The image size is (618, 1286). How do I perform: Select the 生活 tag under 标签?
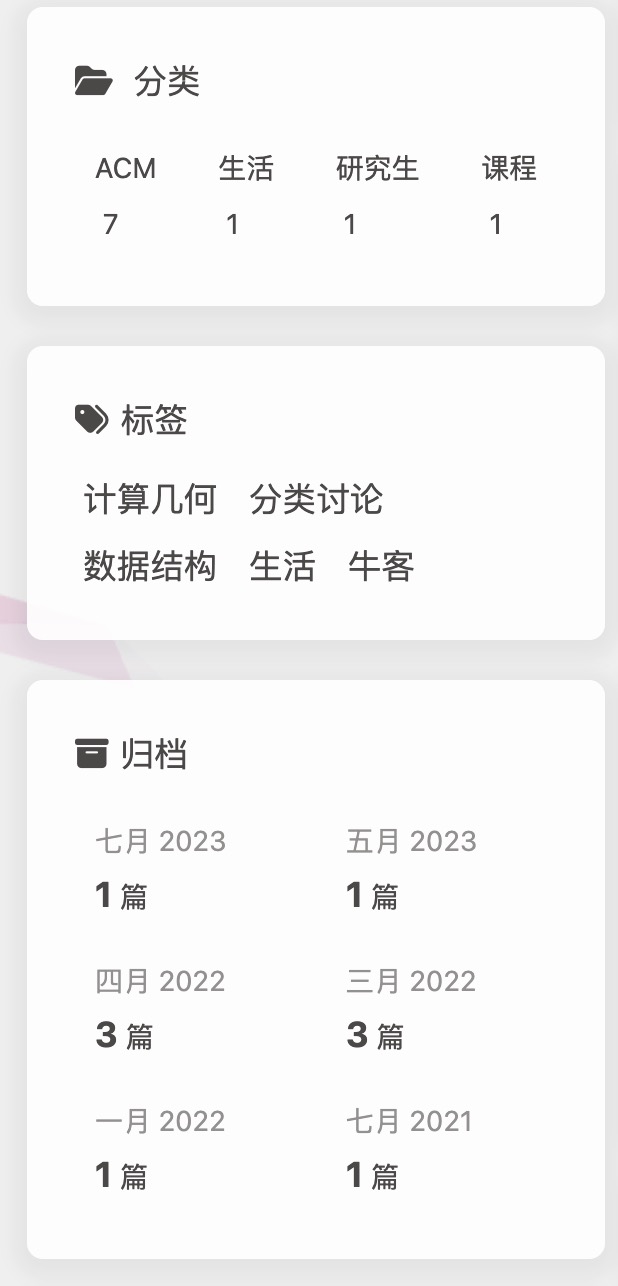pos(282,566)
